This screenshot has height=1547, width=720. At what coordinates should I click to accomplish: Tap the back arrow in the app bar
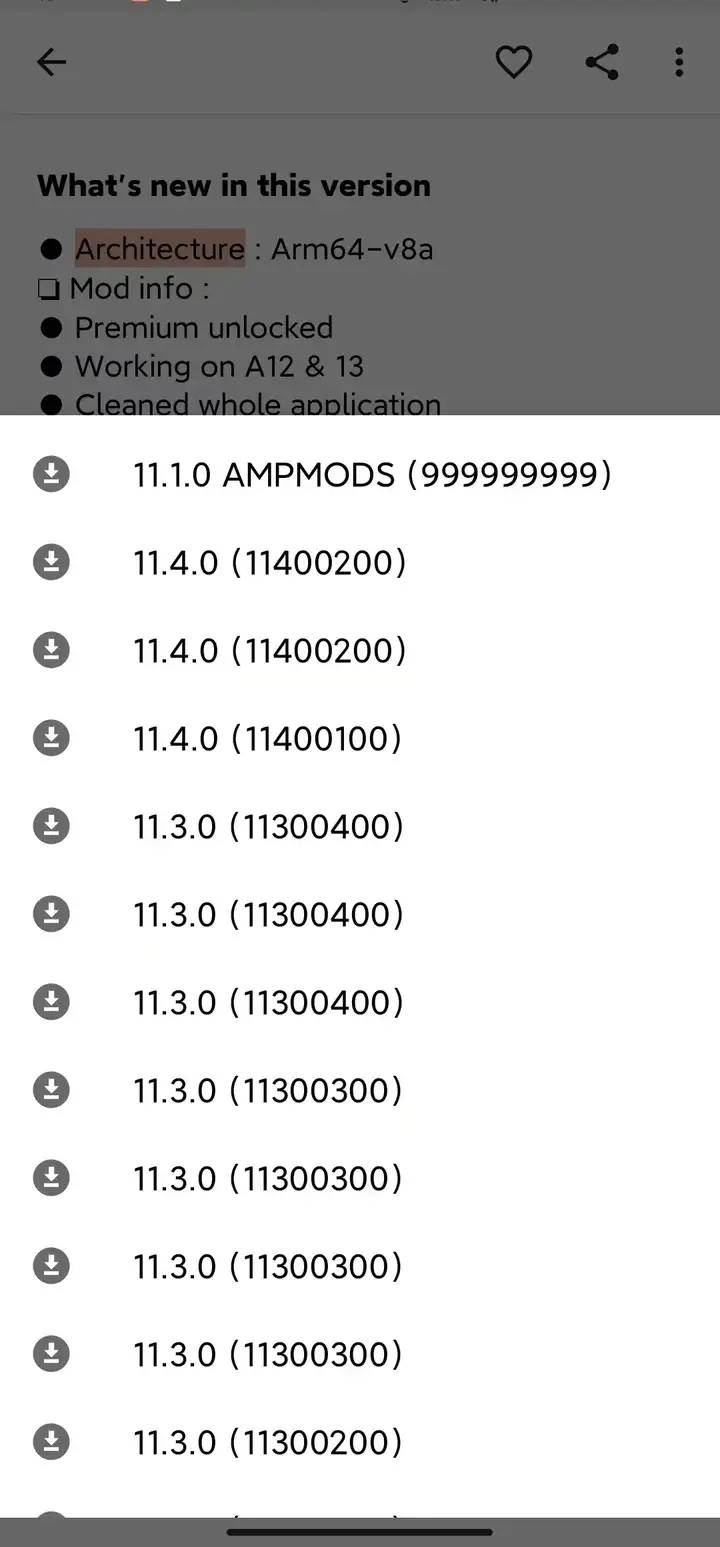coord(51,63)
